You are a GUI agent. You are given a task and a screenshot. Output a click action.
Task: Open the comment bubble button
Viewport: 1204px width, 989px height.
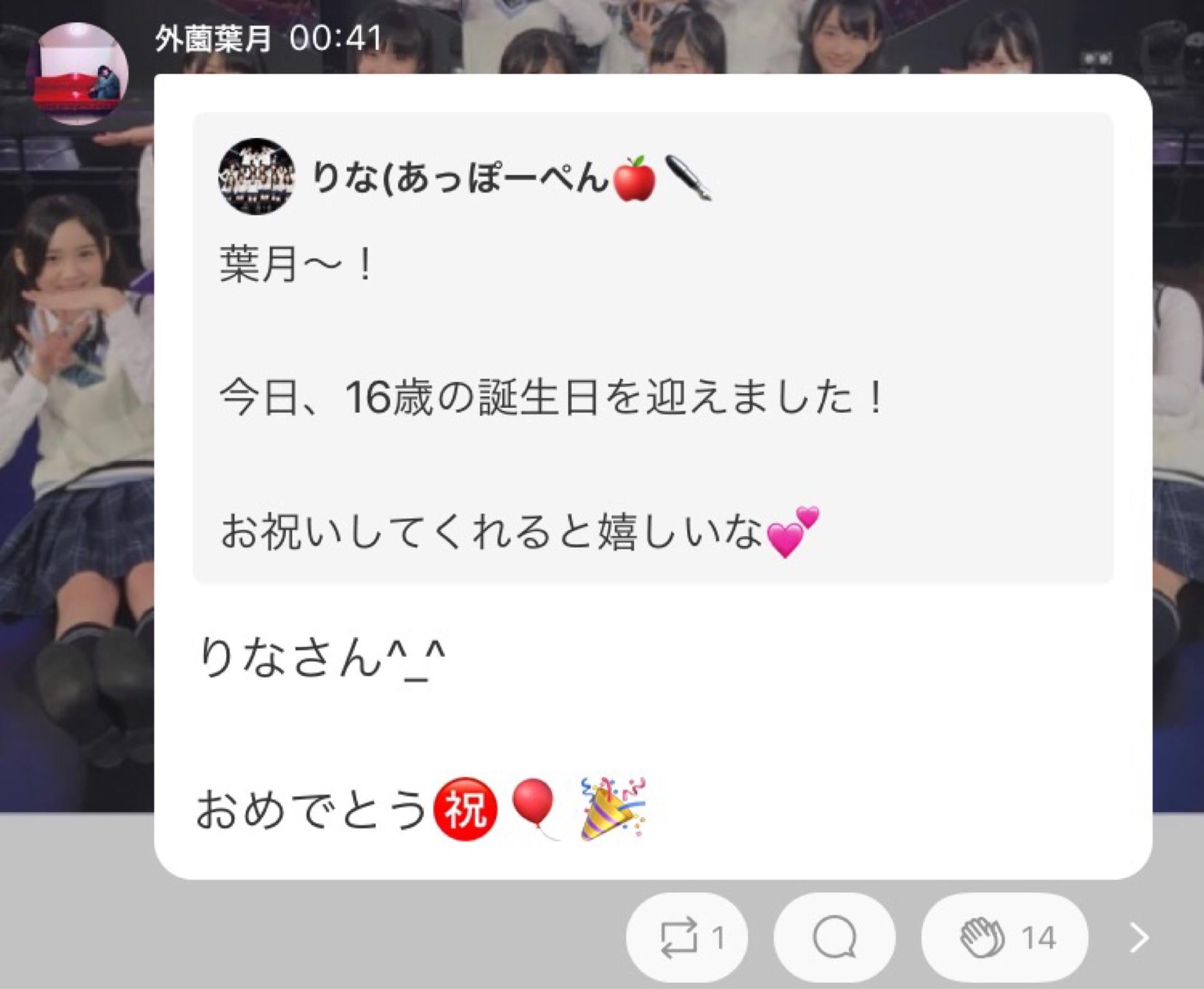834,937
